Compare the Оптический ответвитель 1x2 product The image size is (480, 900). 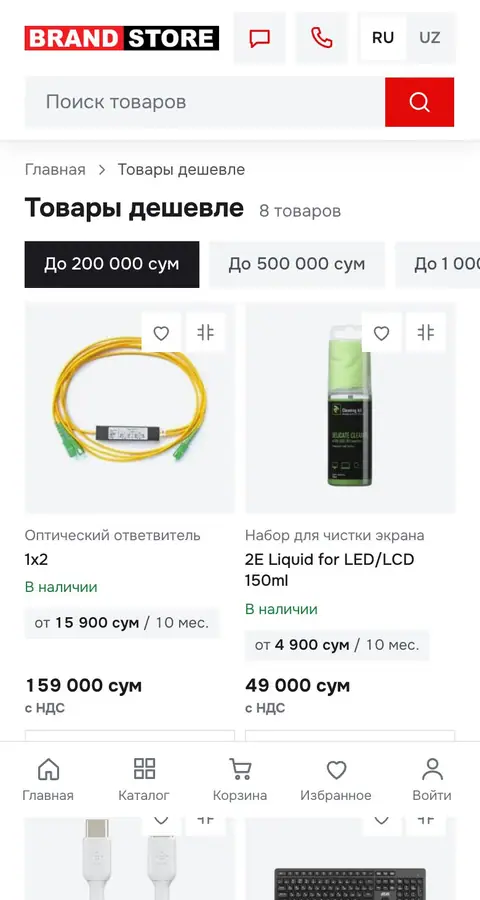coord(206,333)
